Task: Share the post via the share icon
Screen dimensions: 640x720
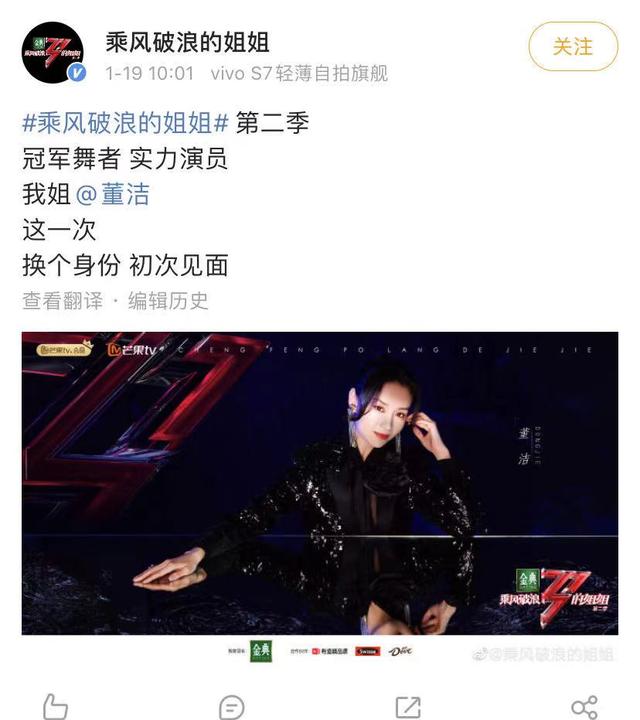Action: (584, 707)
